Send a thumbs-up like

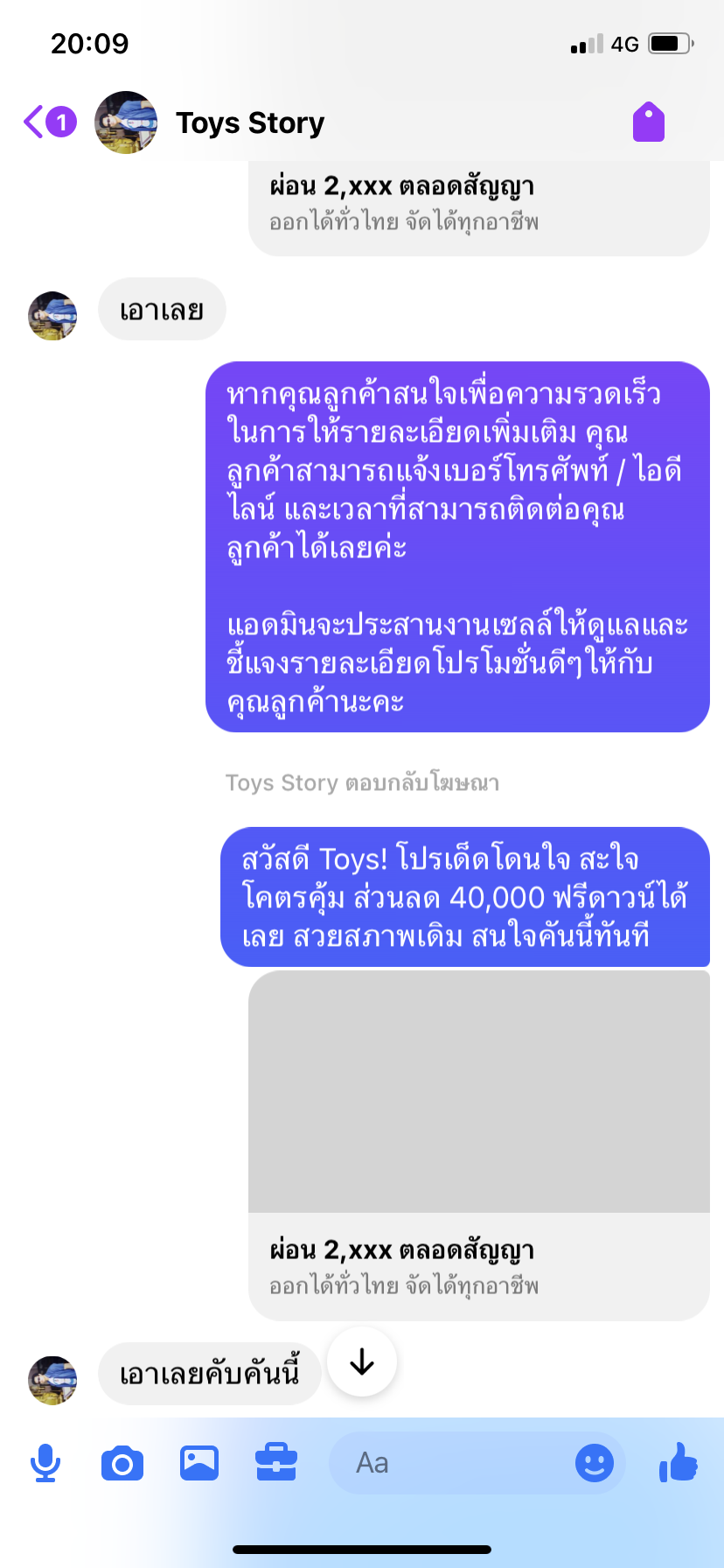click(x=679, y=1461)
